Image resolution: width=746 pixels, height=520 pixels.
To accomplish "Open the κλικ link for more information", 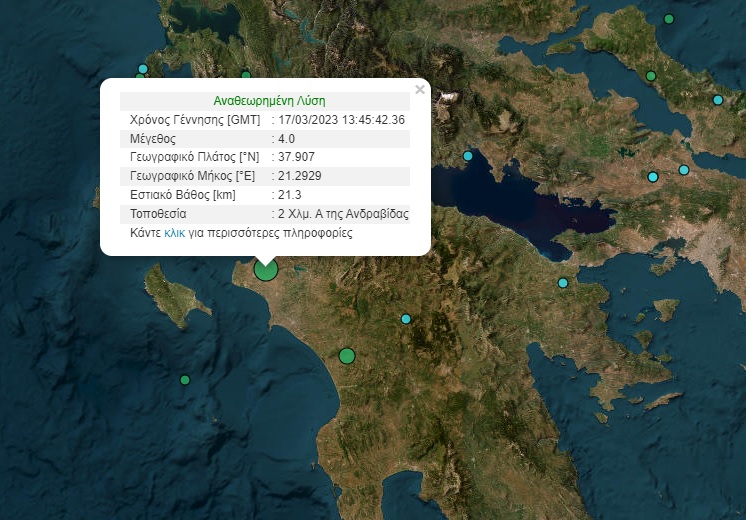I will click(x=174, y=233).
